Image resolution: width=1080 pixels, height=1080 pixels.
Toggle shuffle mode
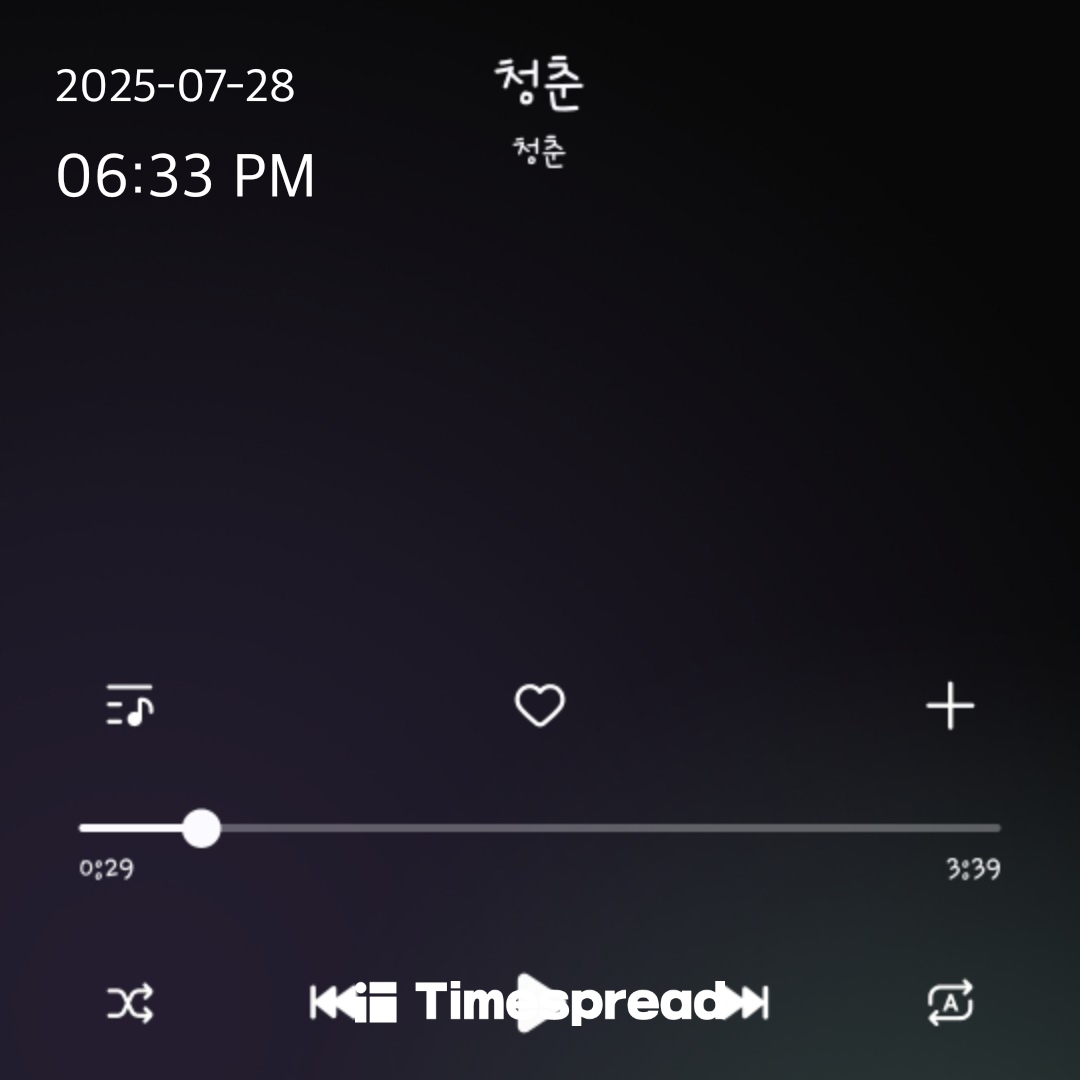(131, 1003)
